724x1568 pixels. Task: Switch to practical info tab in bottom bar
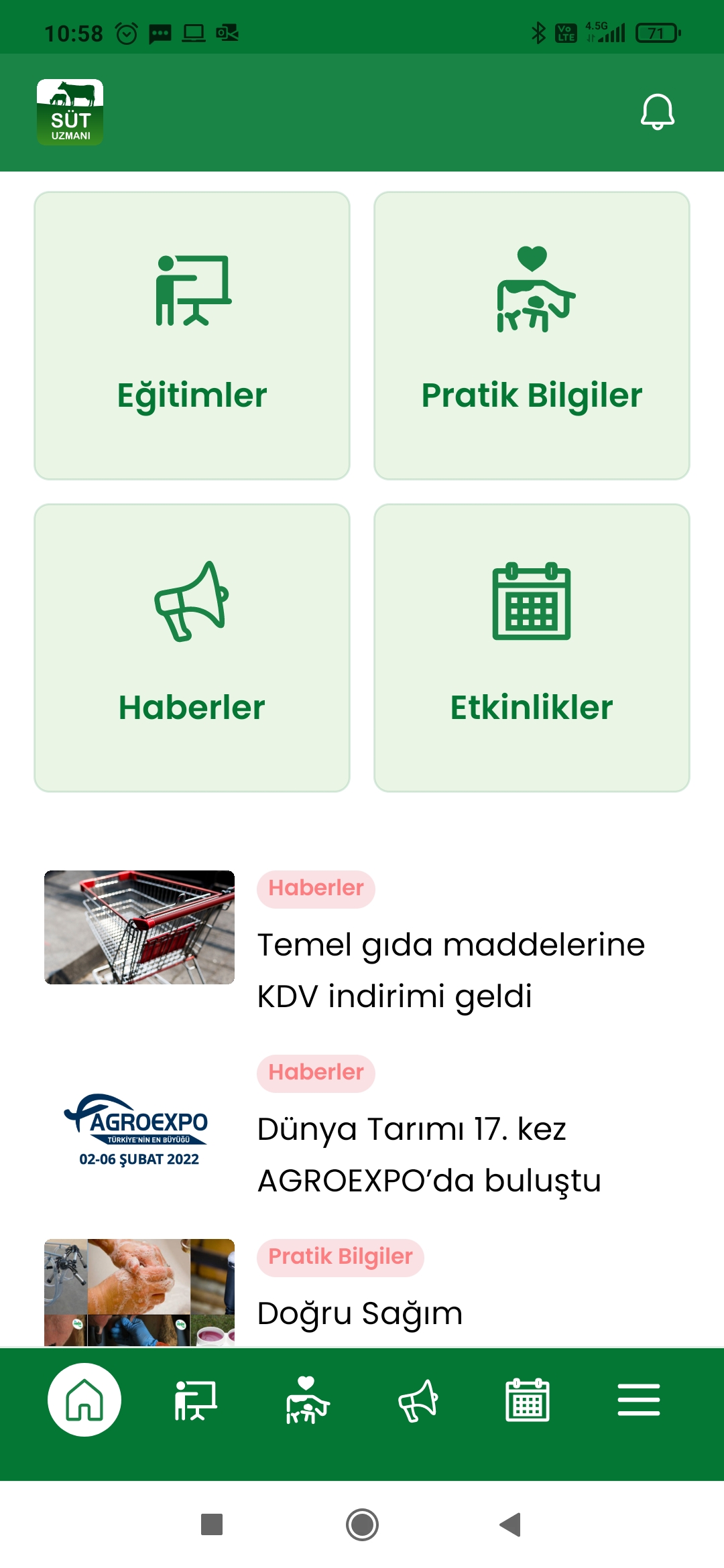(x=307, y=1400)
